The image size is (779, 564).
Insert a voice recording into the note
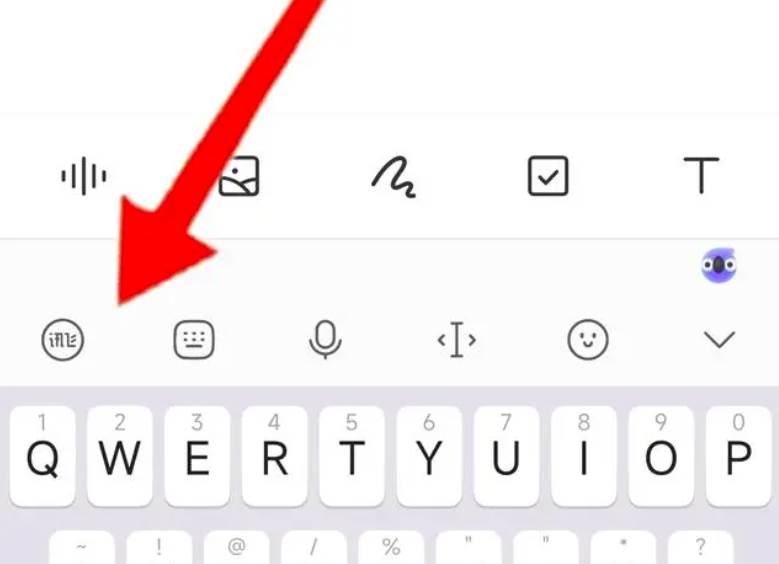coord(83,177)
